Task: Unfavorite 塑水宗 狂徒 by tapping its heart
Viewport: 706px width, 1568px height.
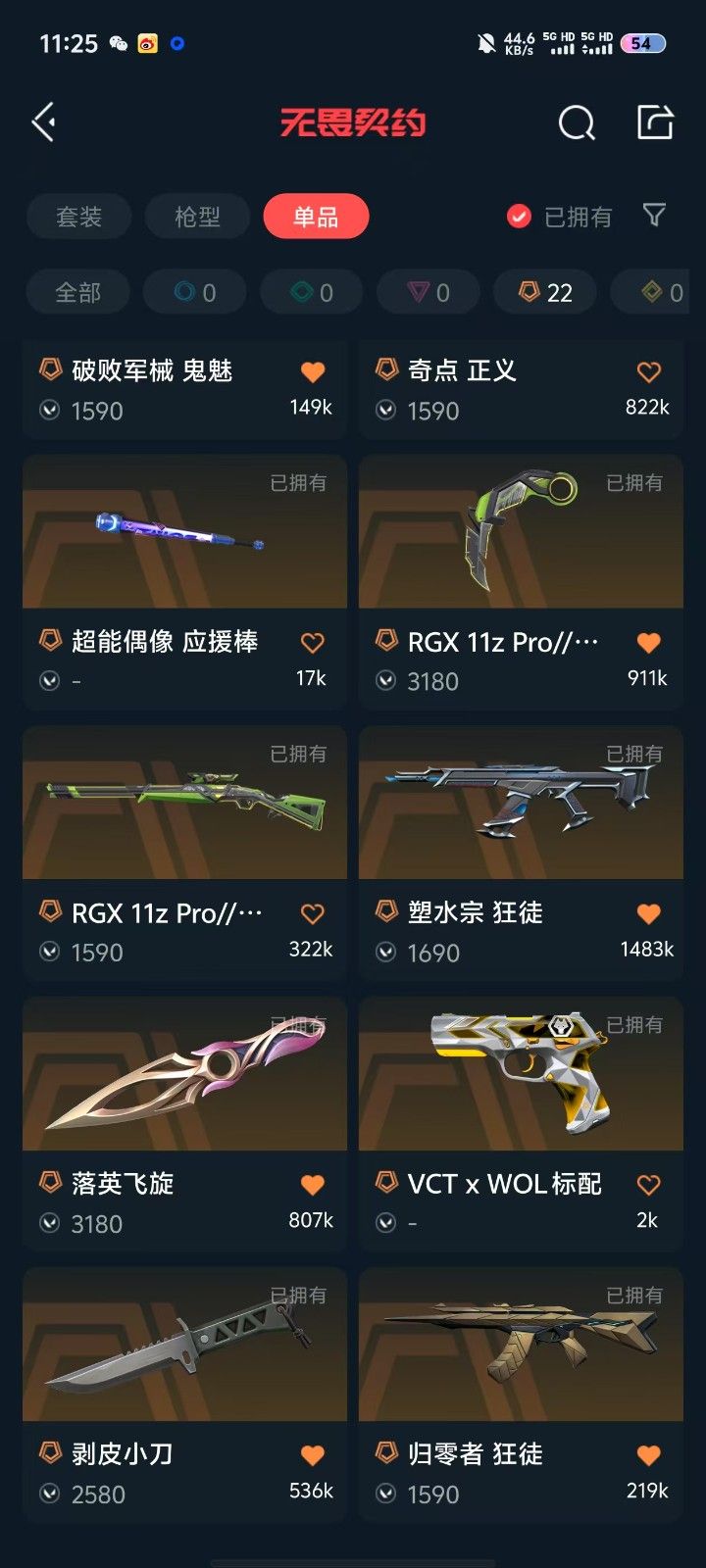Action: [x=647, y=912]
